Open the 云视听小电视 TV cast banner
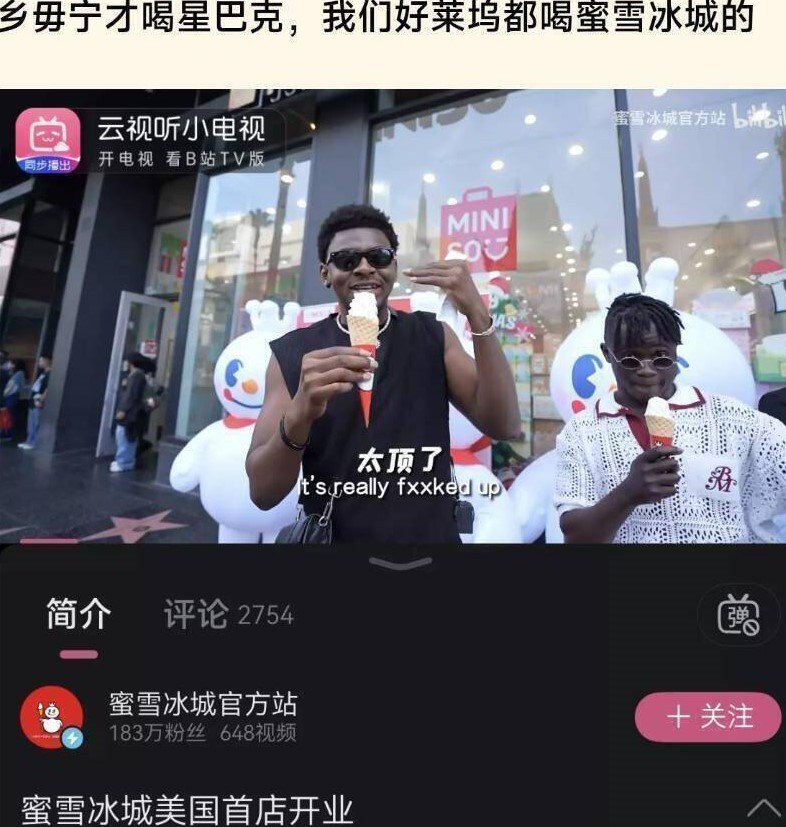 pyautogui.click(x=150, y=141)
